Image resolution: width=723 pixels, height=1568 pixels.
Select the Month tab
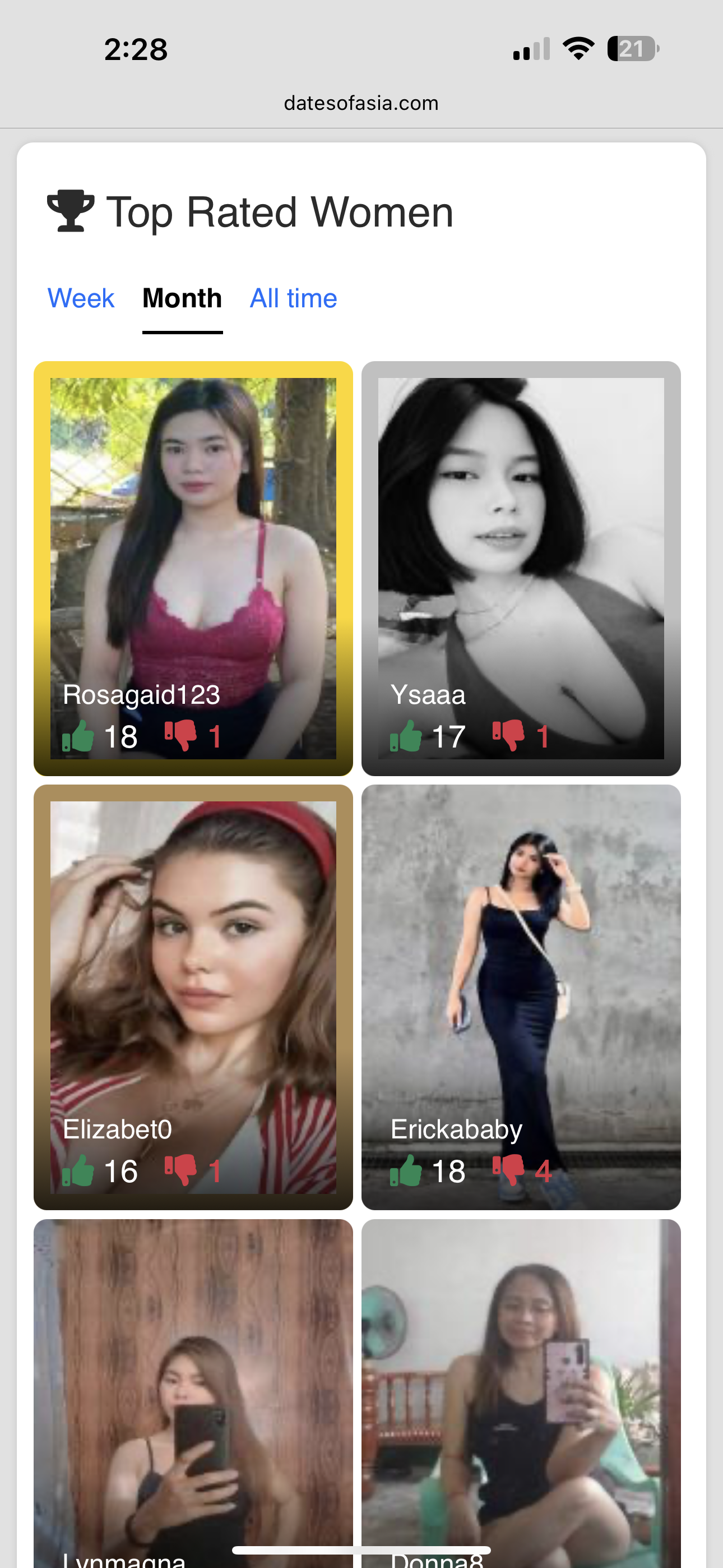182,298
